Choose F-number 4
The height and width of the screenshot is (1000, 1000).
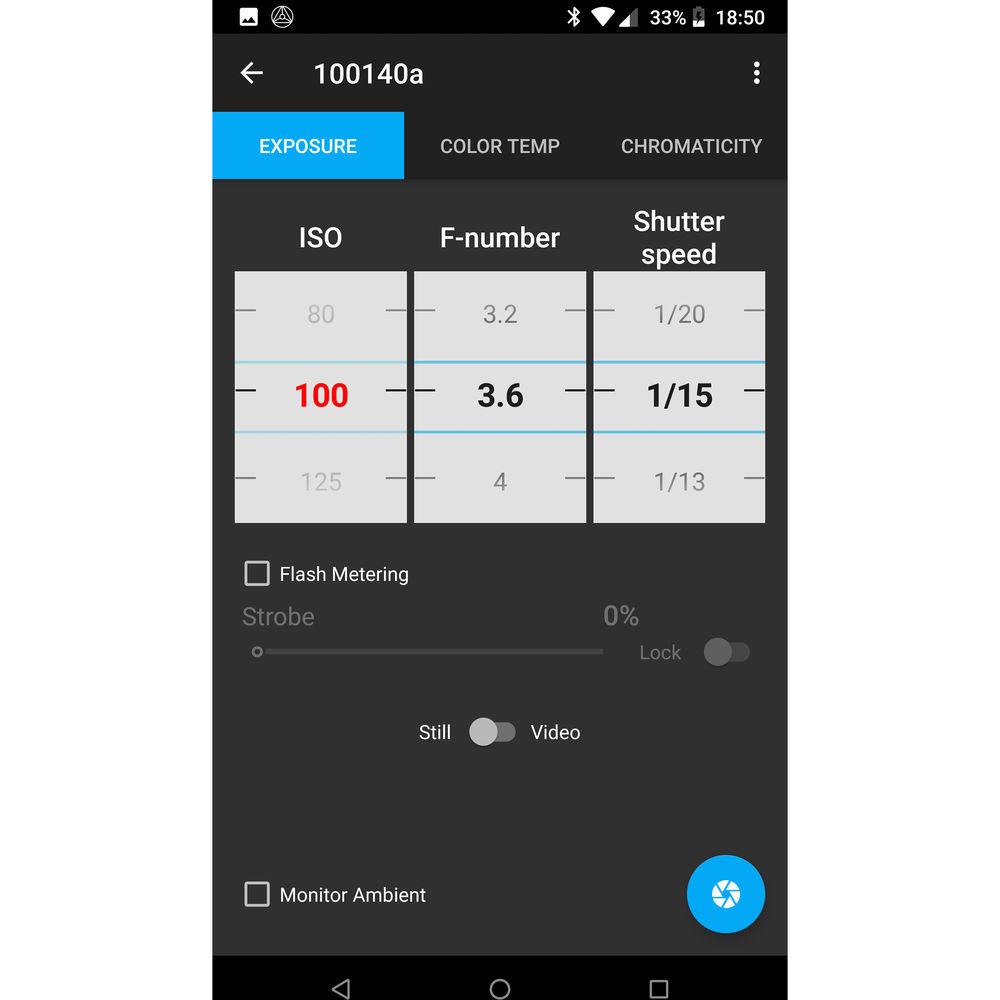(x=500, y=482)
